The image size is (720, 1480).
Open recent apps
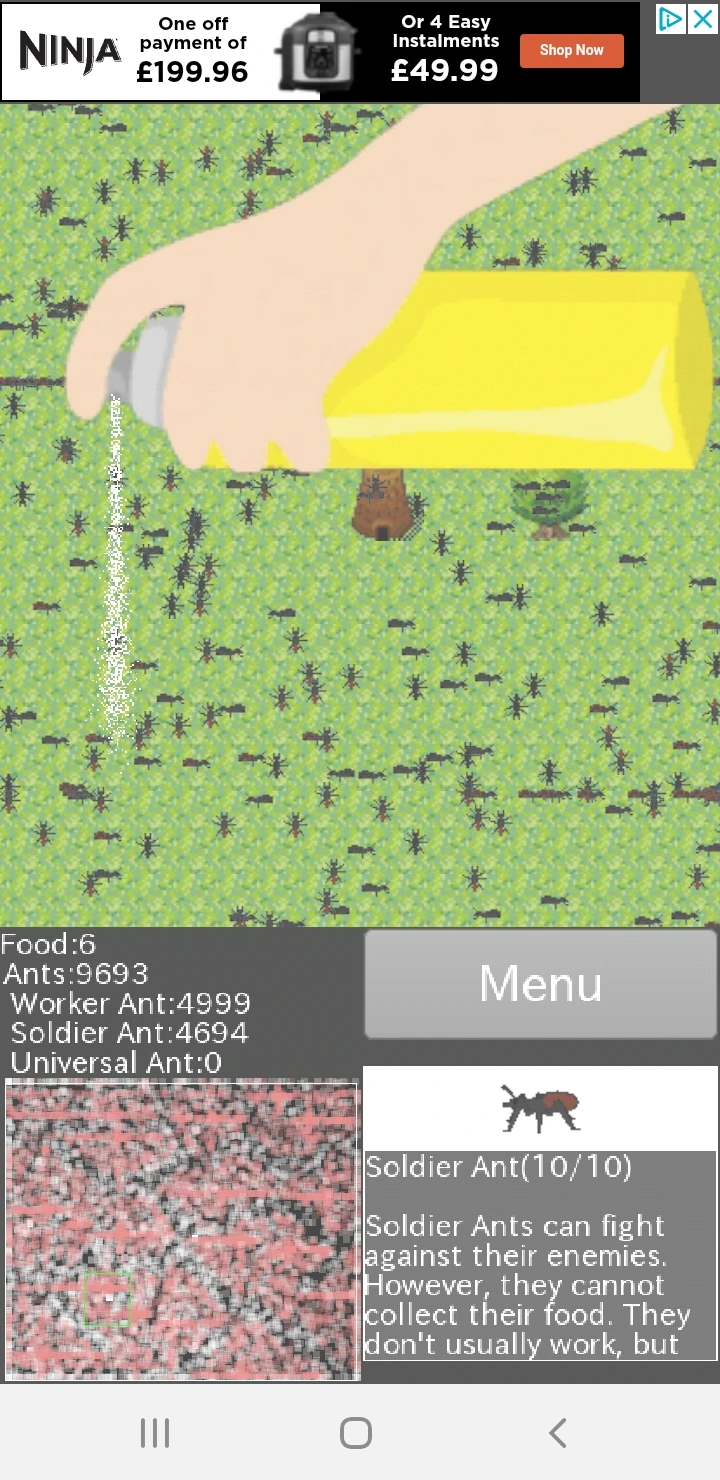(x=155, y=1433)
